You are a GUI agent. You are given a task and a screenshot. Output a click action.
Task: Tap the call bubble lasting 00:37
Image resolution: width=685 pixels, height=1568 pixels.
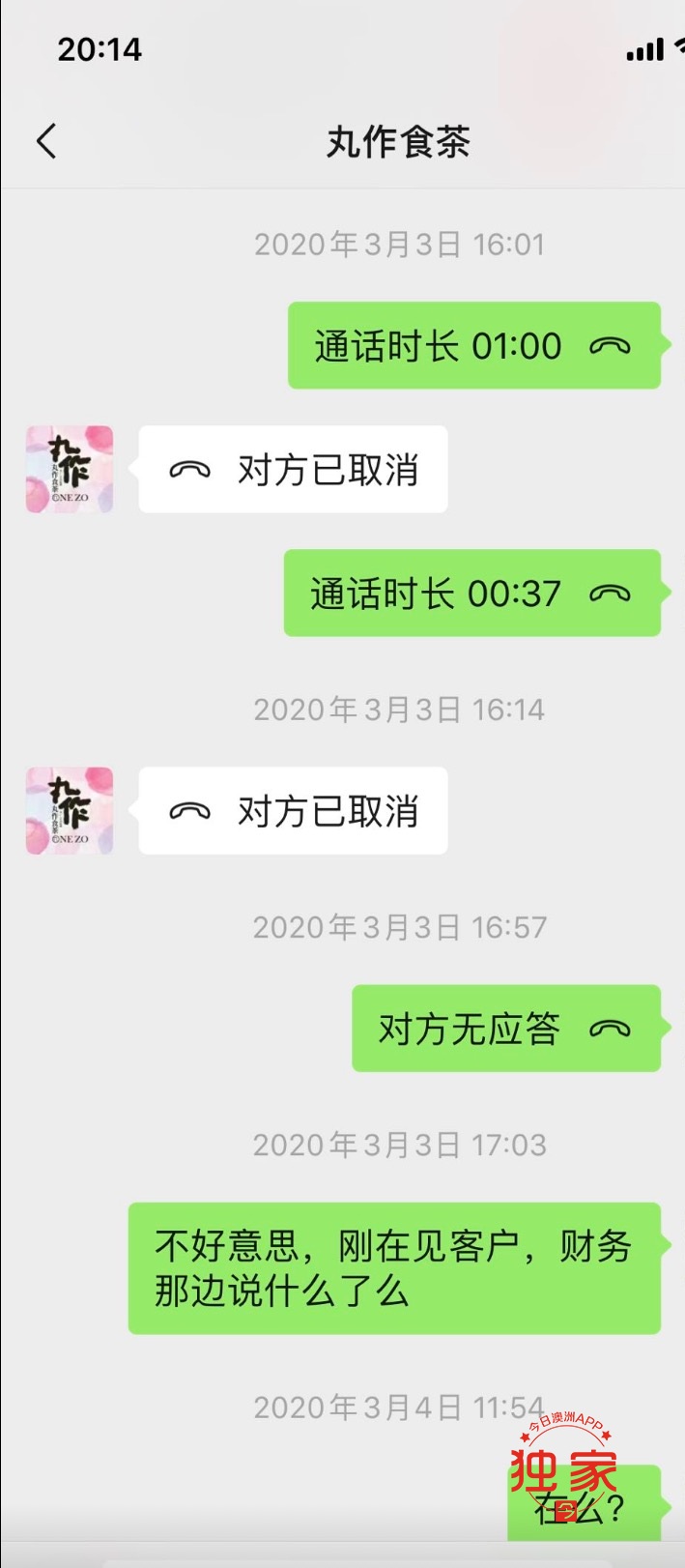coord(471,594)
